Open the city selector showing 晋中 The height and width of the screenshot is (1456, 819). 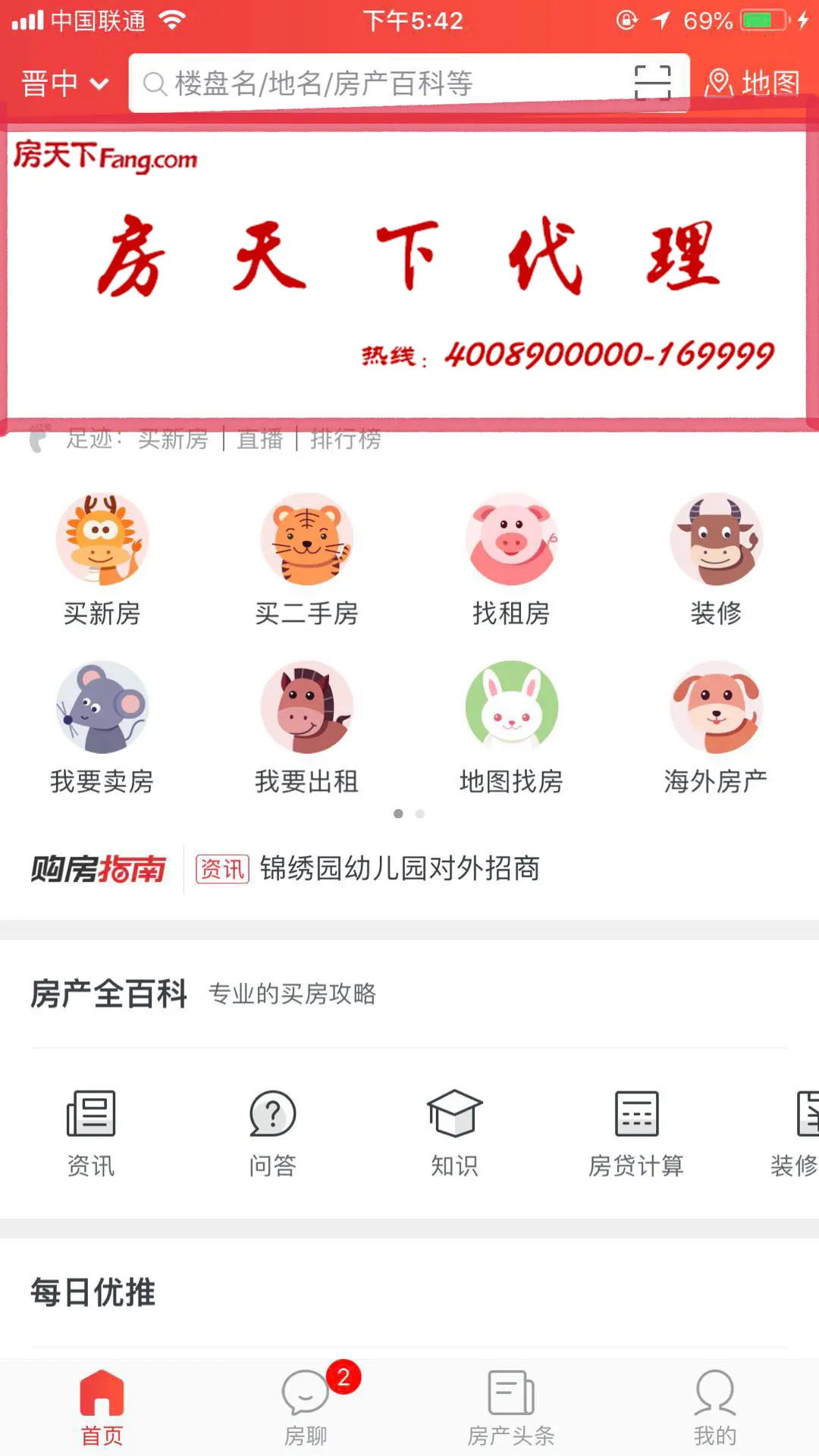point(64,83)
